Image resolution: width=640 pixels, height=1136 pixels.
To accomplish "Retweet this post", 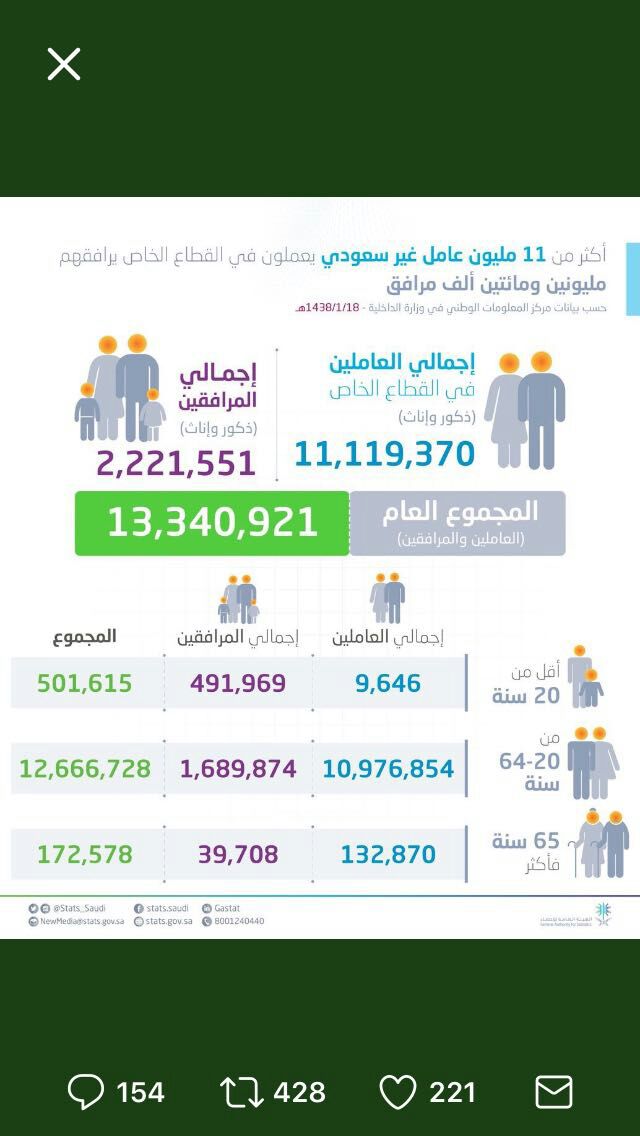I will click(x=241, y=1092).
